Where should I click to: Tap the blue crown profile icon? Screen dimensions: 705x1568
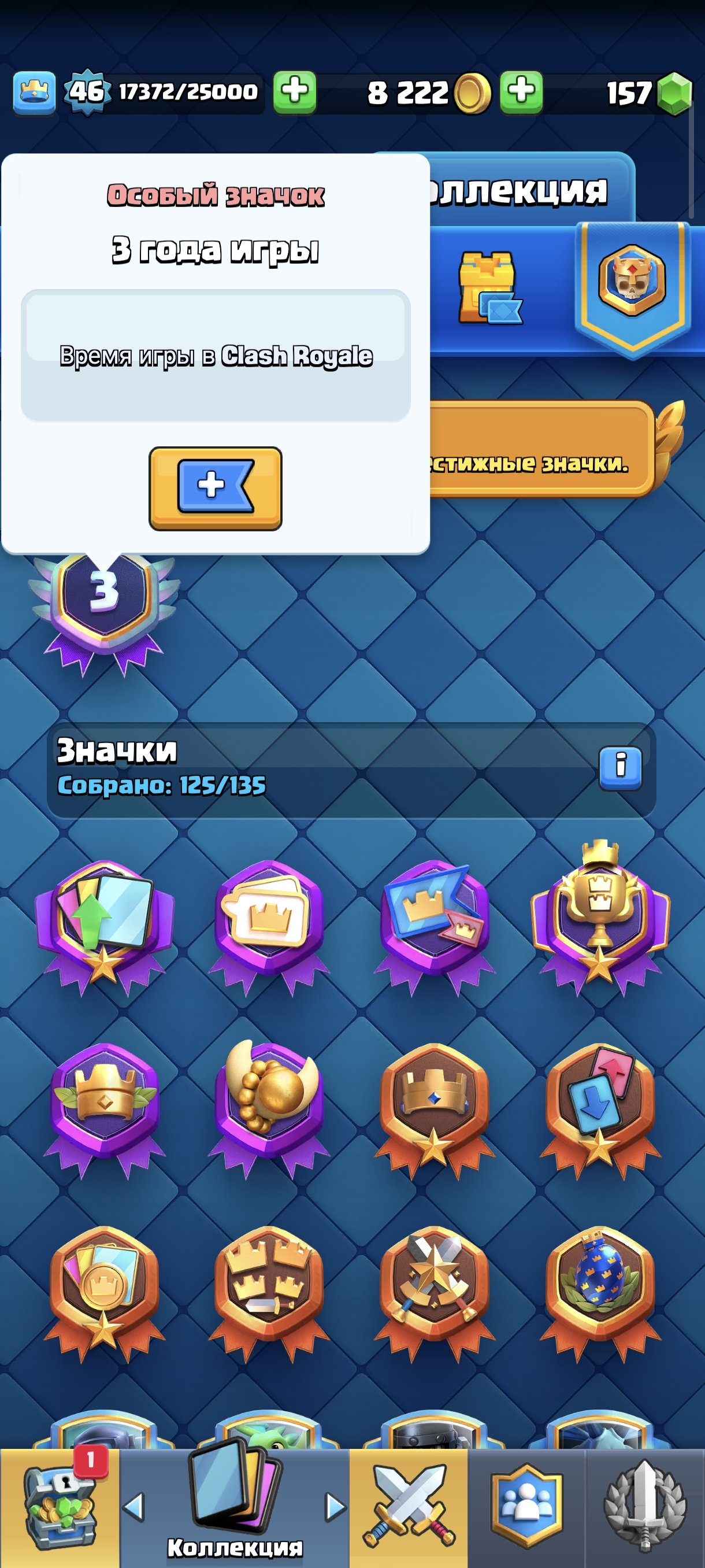point(35,93)
